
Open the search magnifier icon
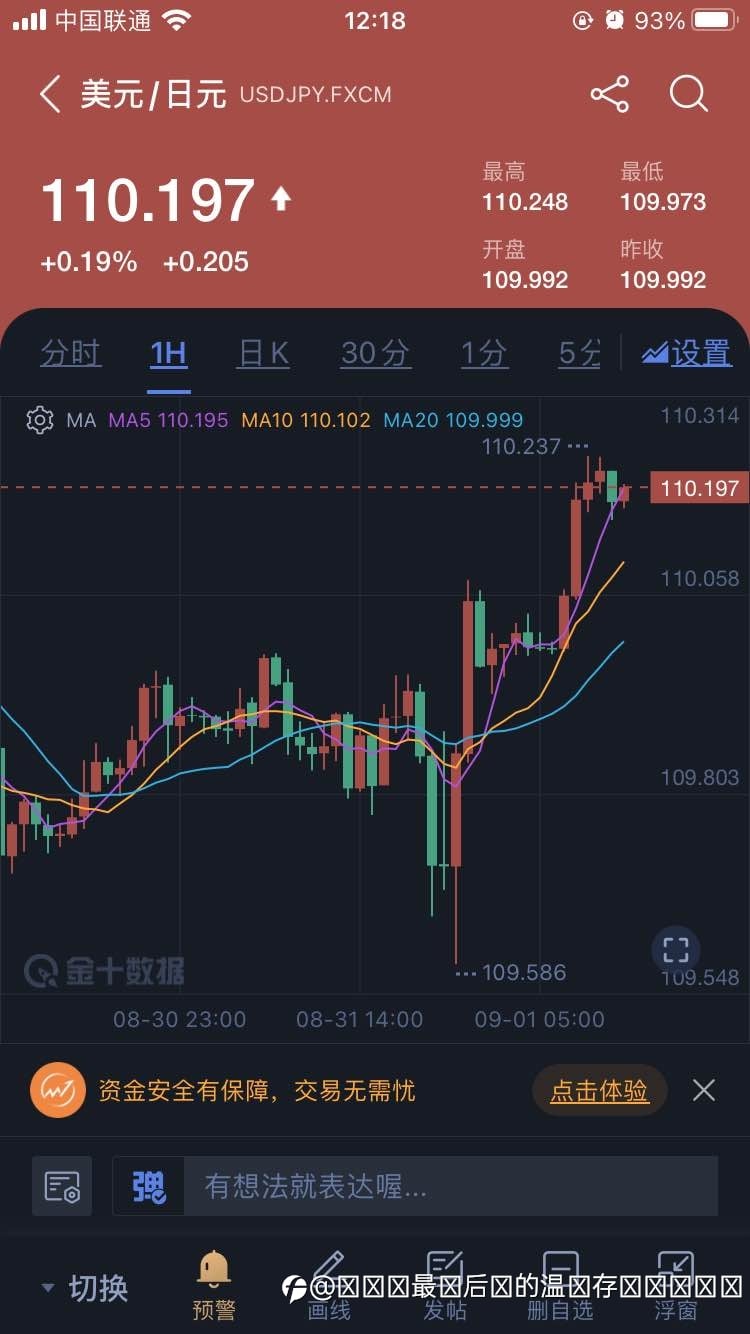(688, 95)
